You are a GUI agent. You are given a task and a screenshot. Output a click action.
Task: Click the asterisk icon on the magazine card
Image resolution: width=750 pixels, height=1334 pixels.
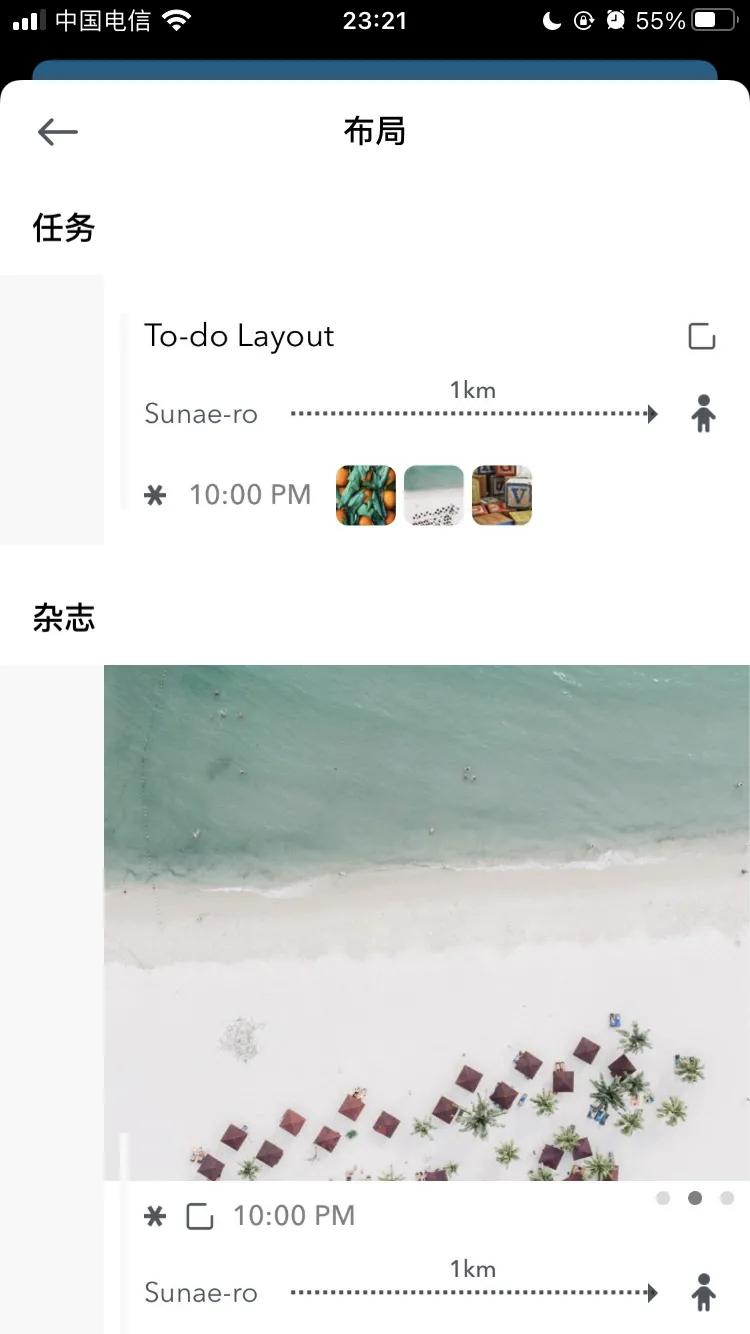[x=155, y=1215]
